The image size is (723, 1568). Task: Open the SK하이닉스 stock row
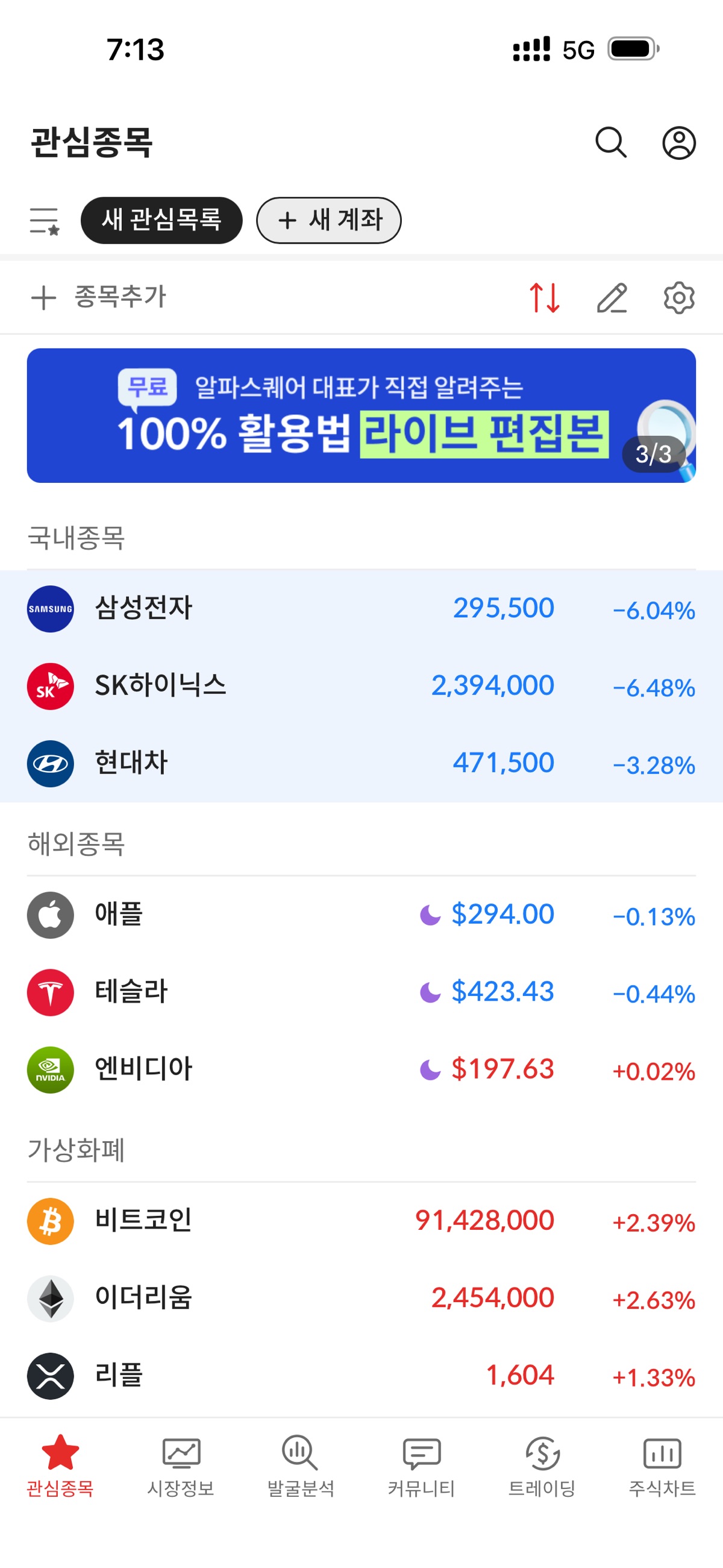361,687
